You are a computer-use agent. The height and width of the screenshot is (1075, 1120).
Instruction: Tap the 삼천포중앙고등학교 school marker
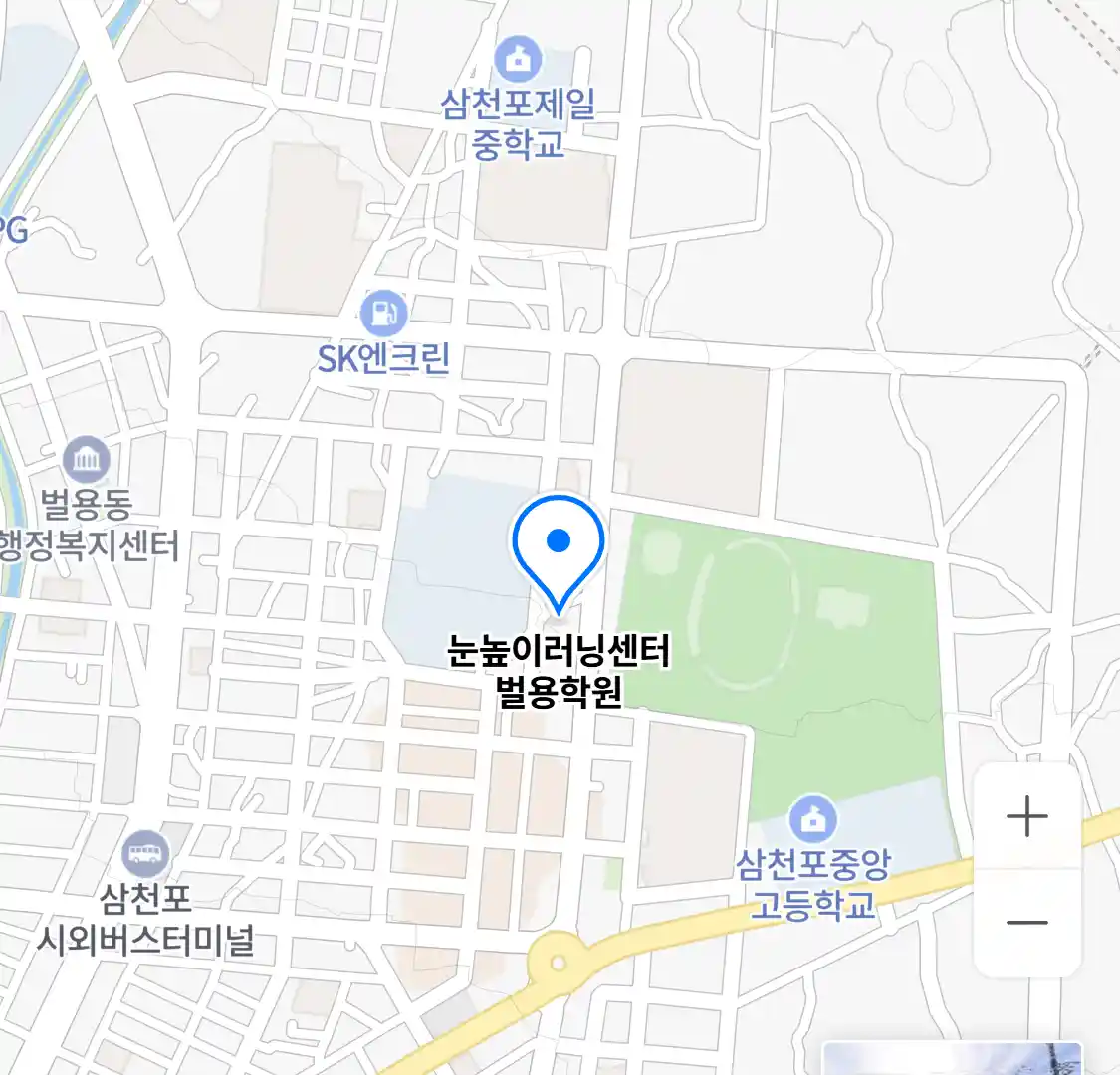tap(813, 819)
